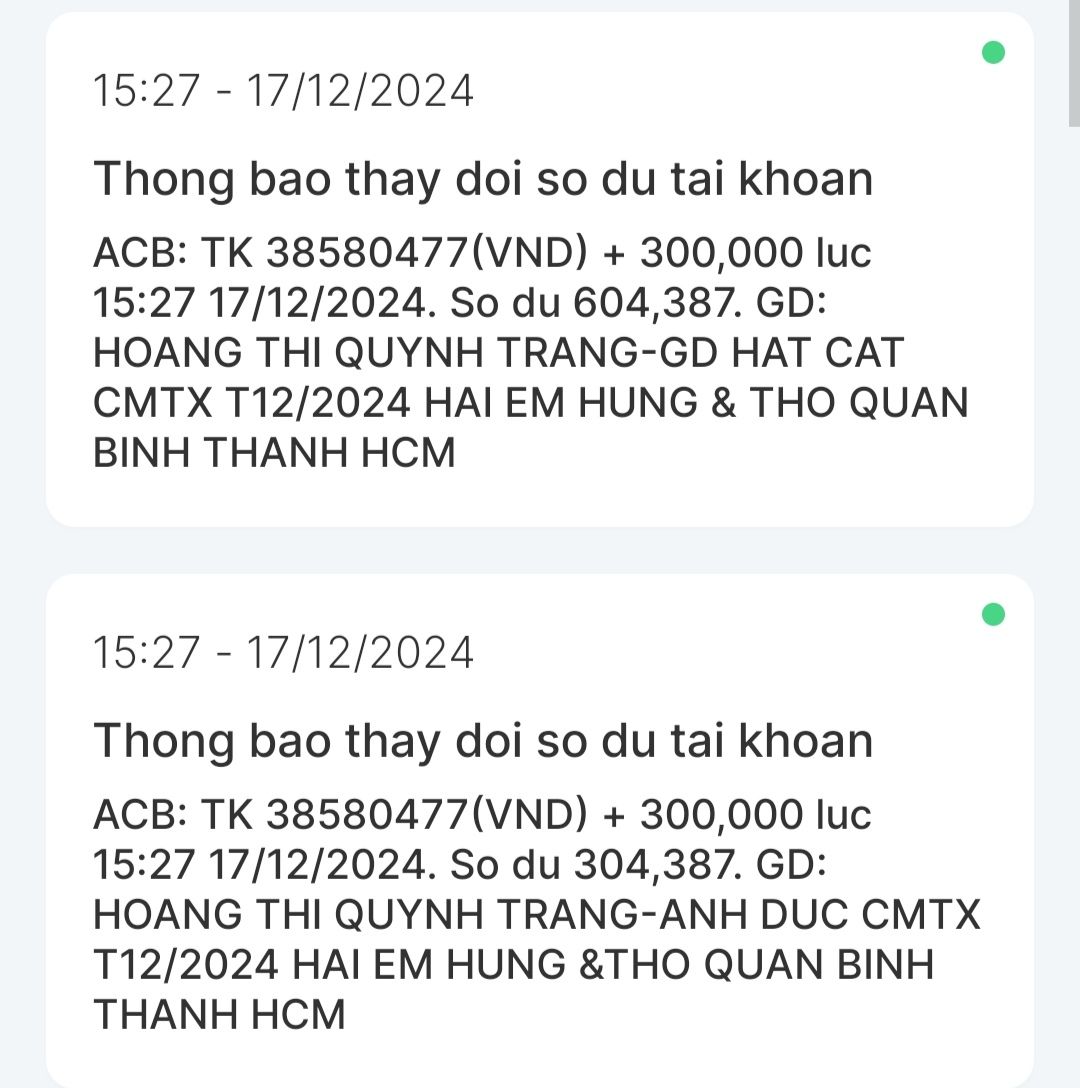Open the notification with balance 604,387
This screenshot has width=1080, height=1088.
click(x=540, y=270)
